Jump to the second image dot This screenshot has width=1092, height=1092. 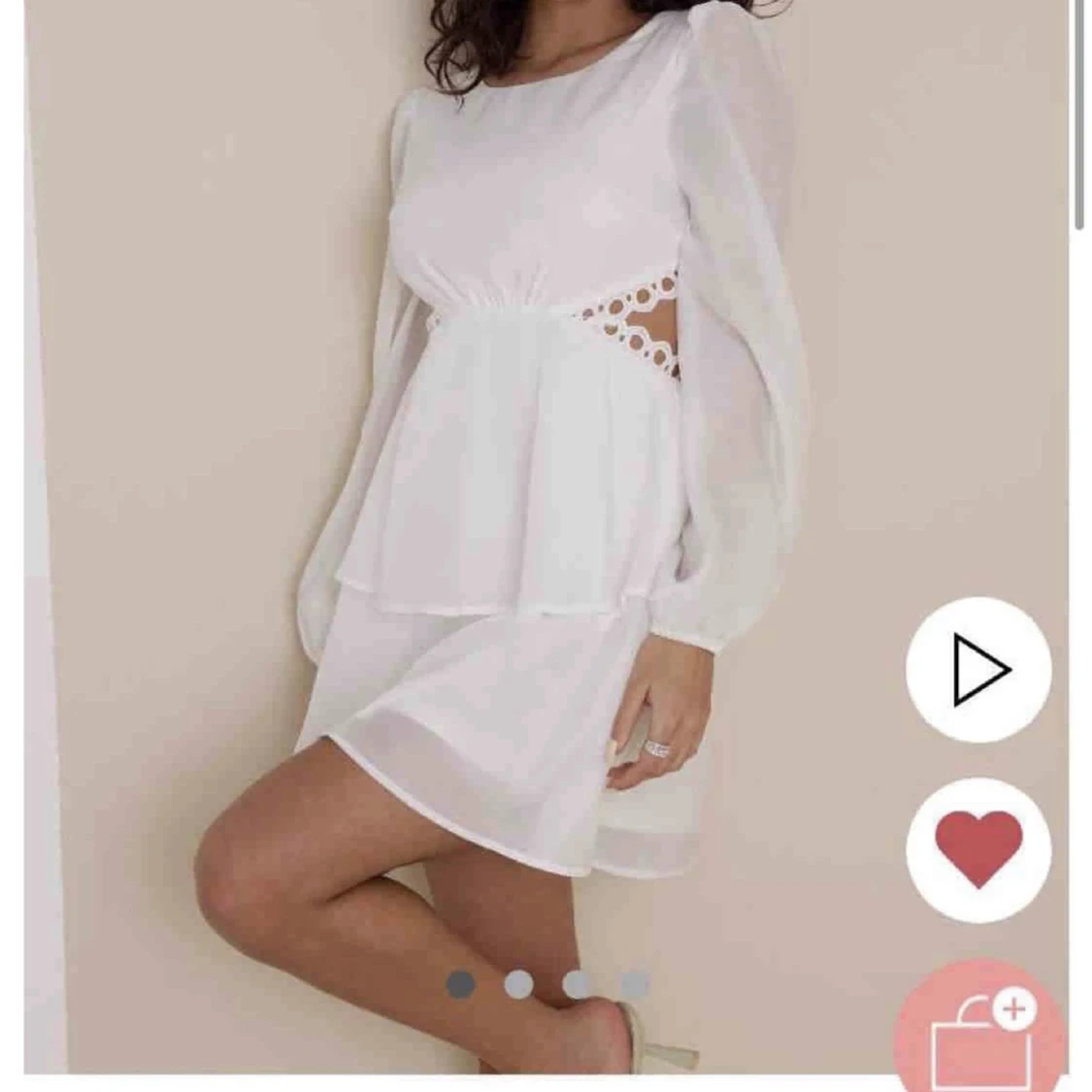click(518, 984)
